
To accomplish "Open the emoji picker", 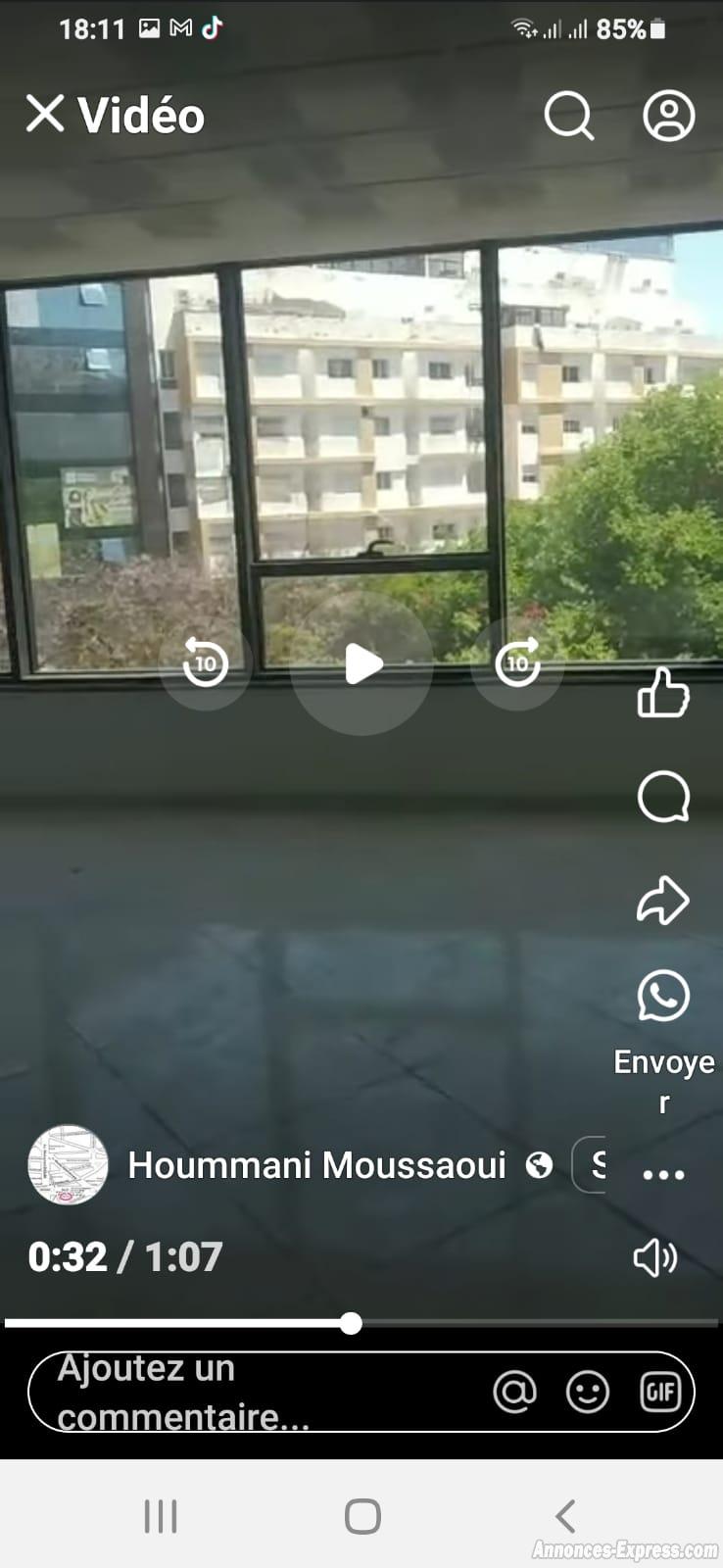I will point(587,1392).
